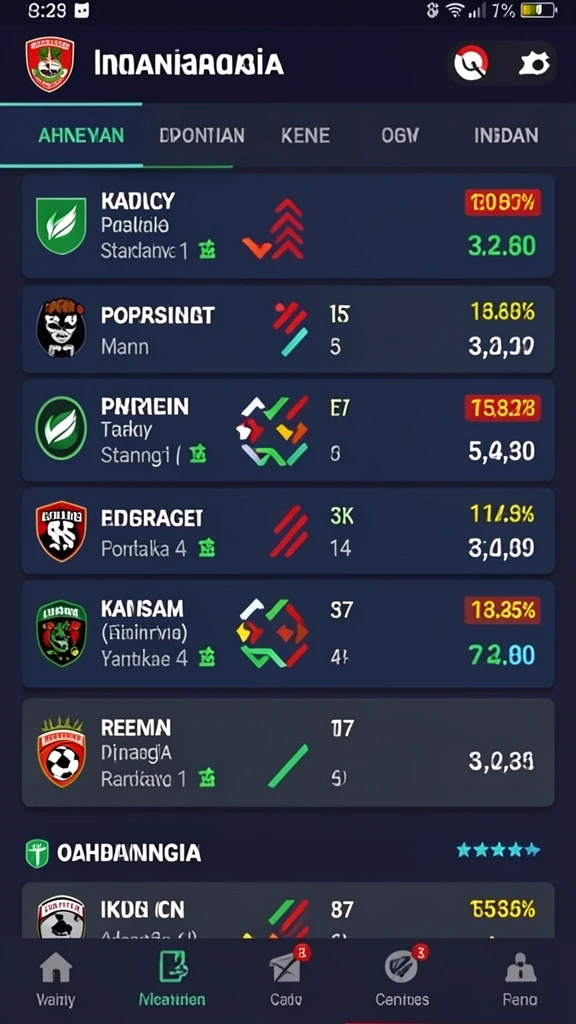
Task: Open the Cenires bottom tab
Action: pyautogui.click(x=402, y=979)
